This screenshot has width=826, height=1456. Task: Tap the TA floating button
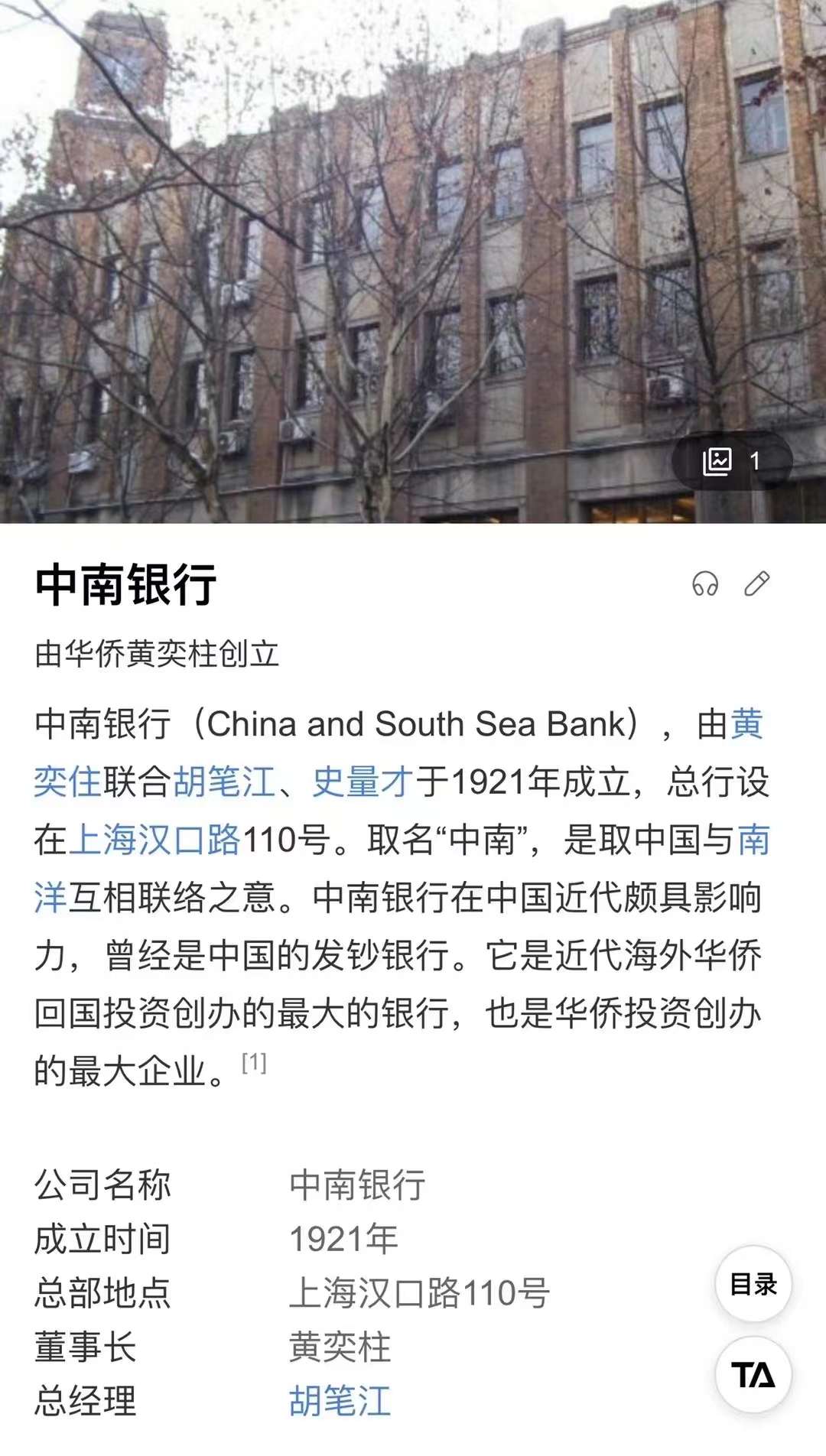point(753,1374)
